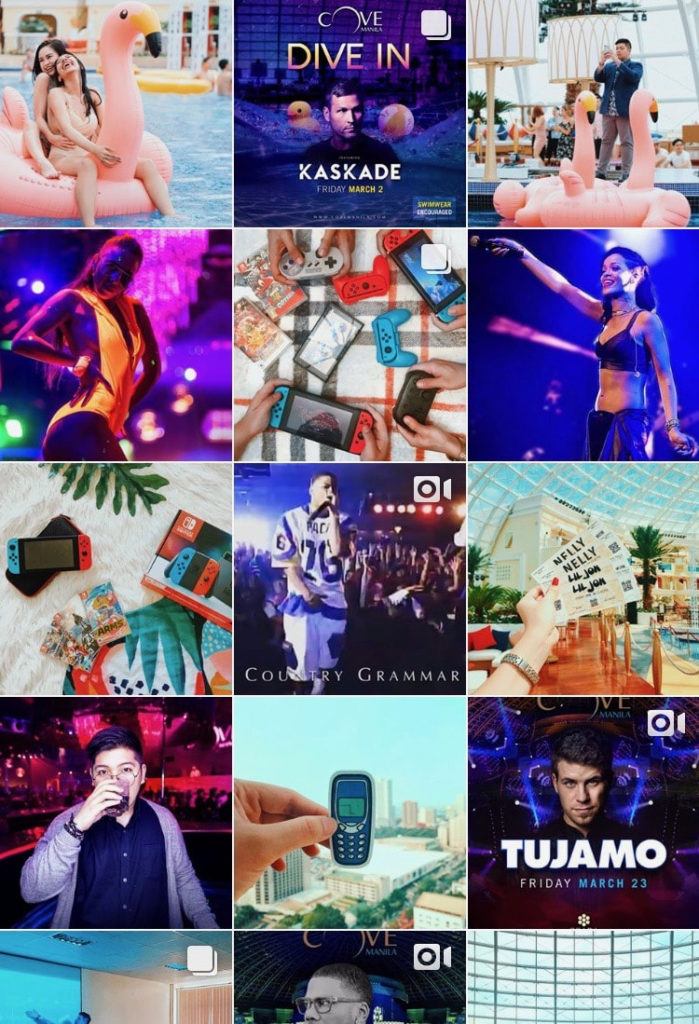
Task: Open the post of woman in orange swimsuit
Action: pos(115,345)
